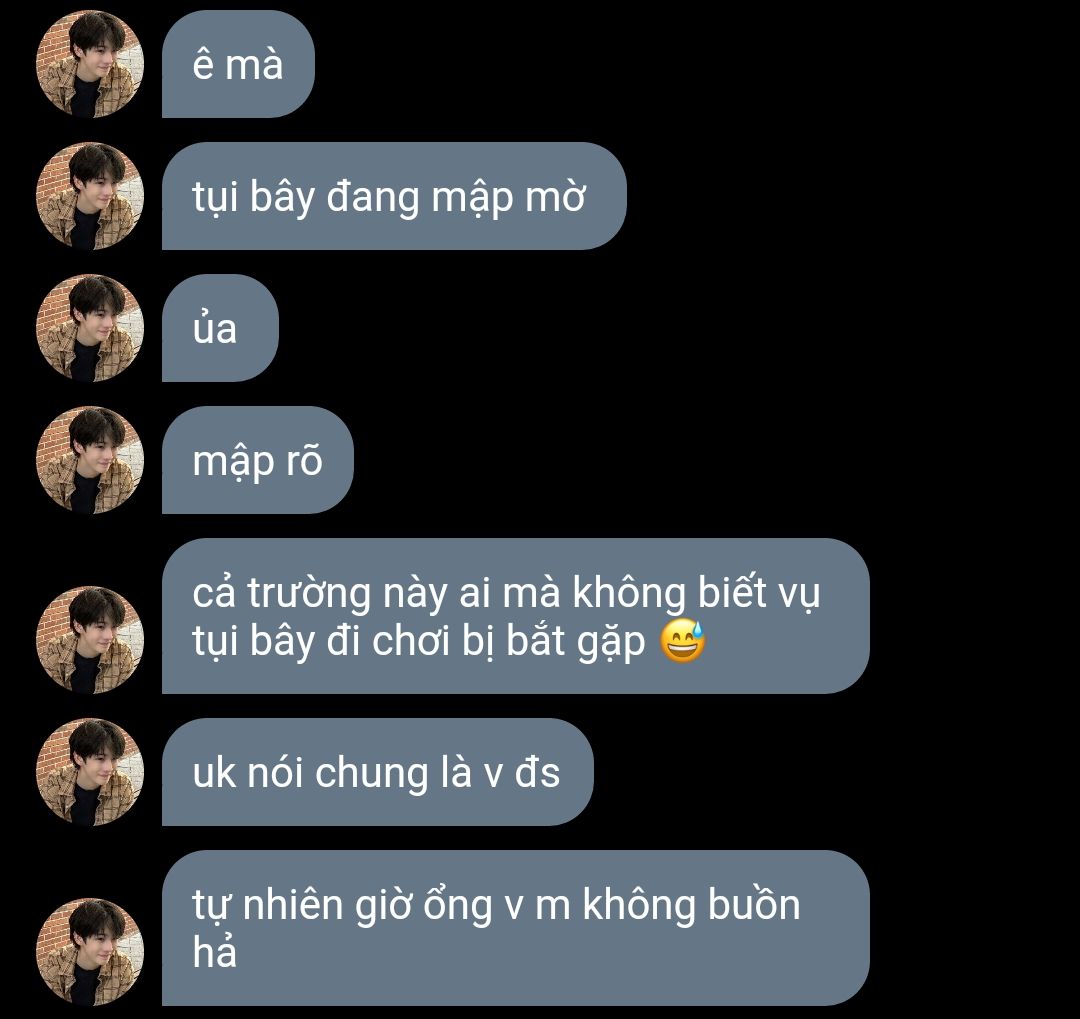
Task: Open avatar beside "uk nói chung là v đs"
Action: [90, 772]
